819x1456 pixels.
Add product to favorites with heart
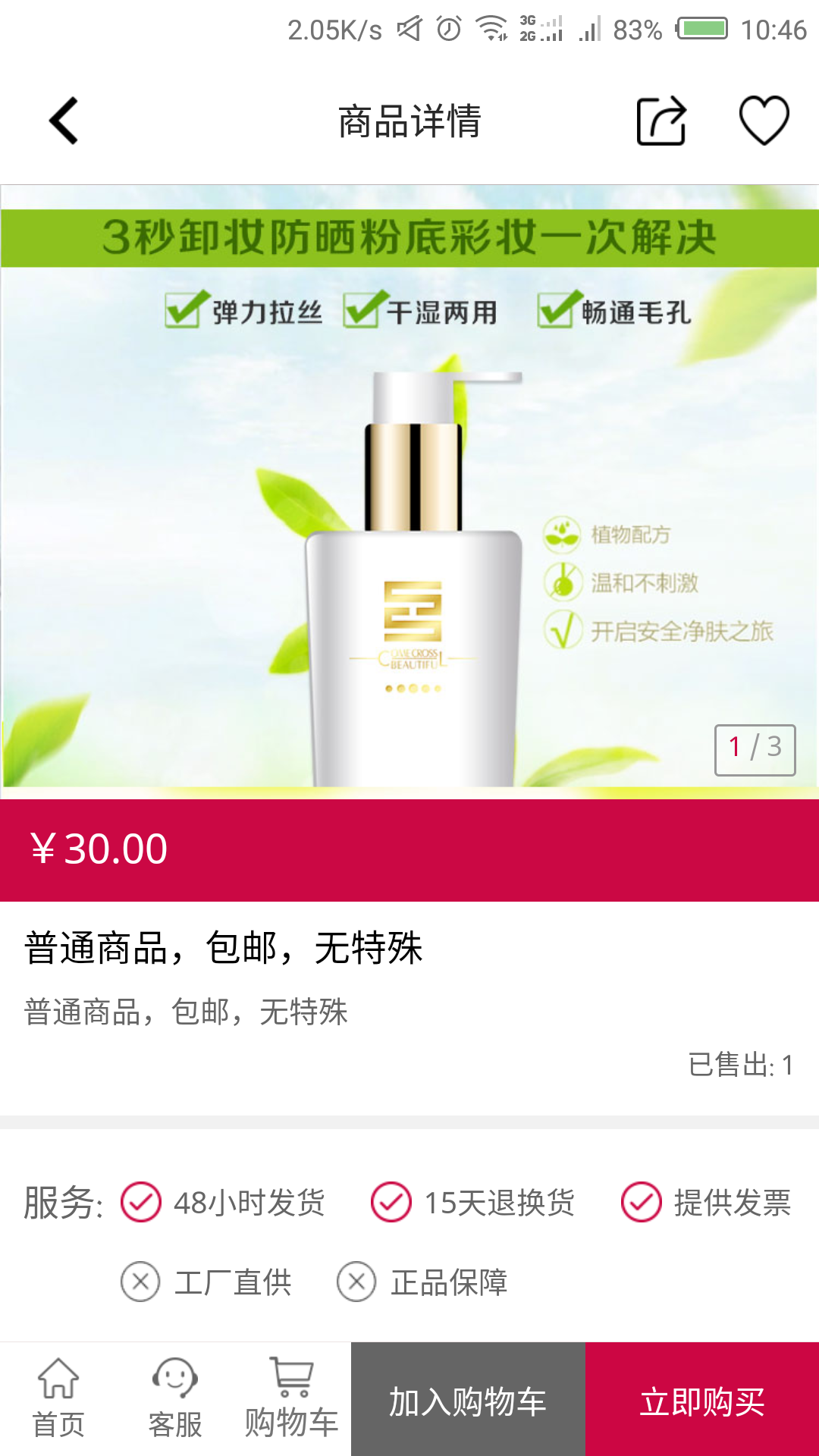click(x=764, y=121)
